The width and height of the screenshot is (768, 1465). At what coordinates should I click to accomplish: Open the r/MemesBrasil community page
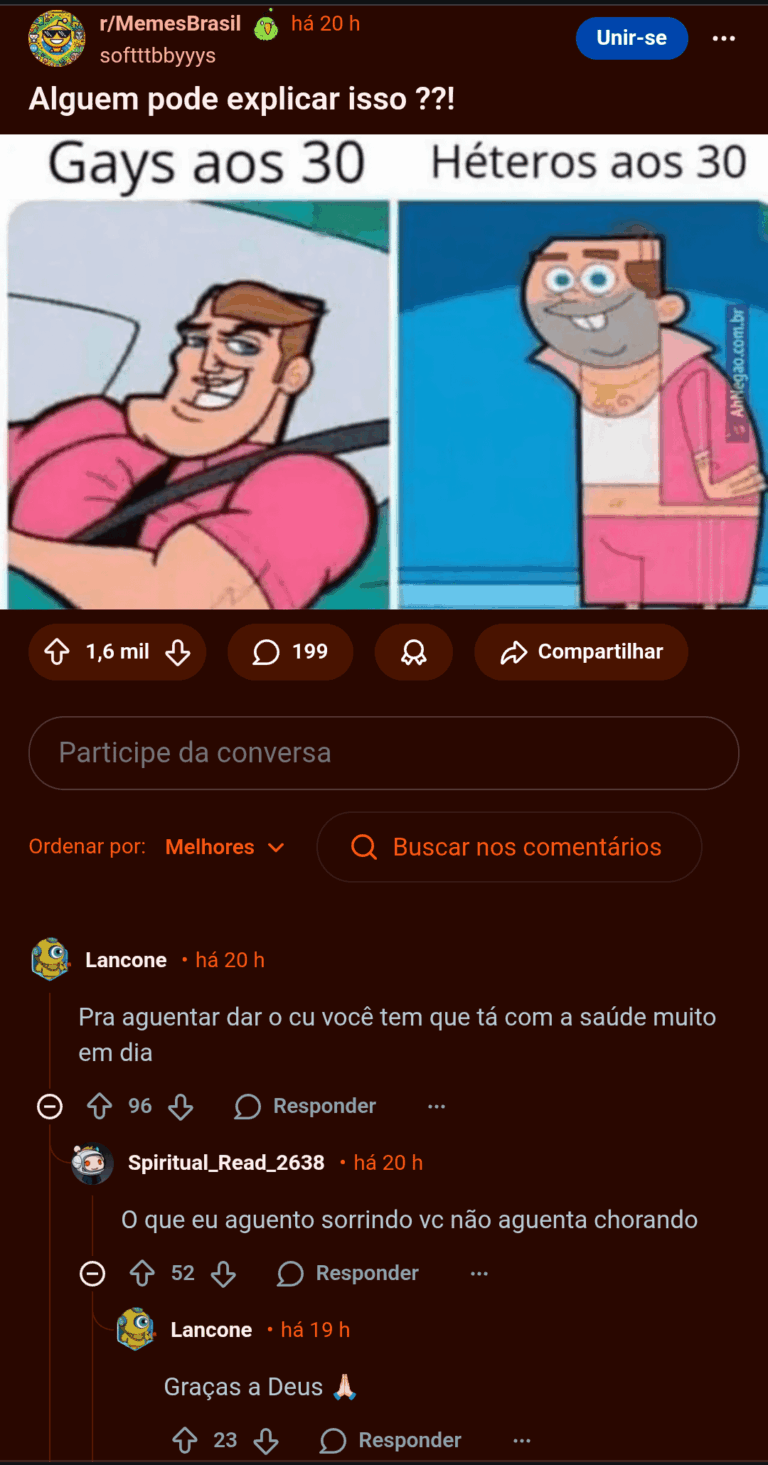pyautogui.click(x=170, y=24)
